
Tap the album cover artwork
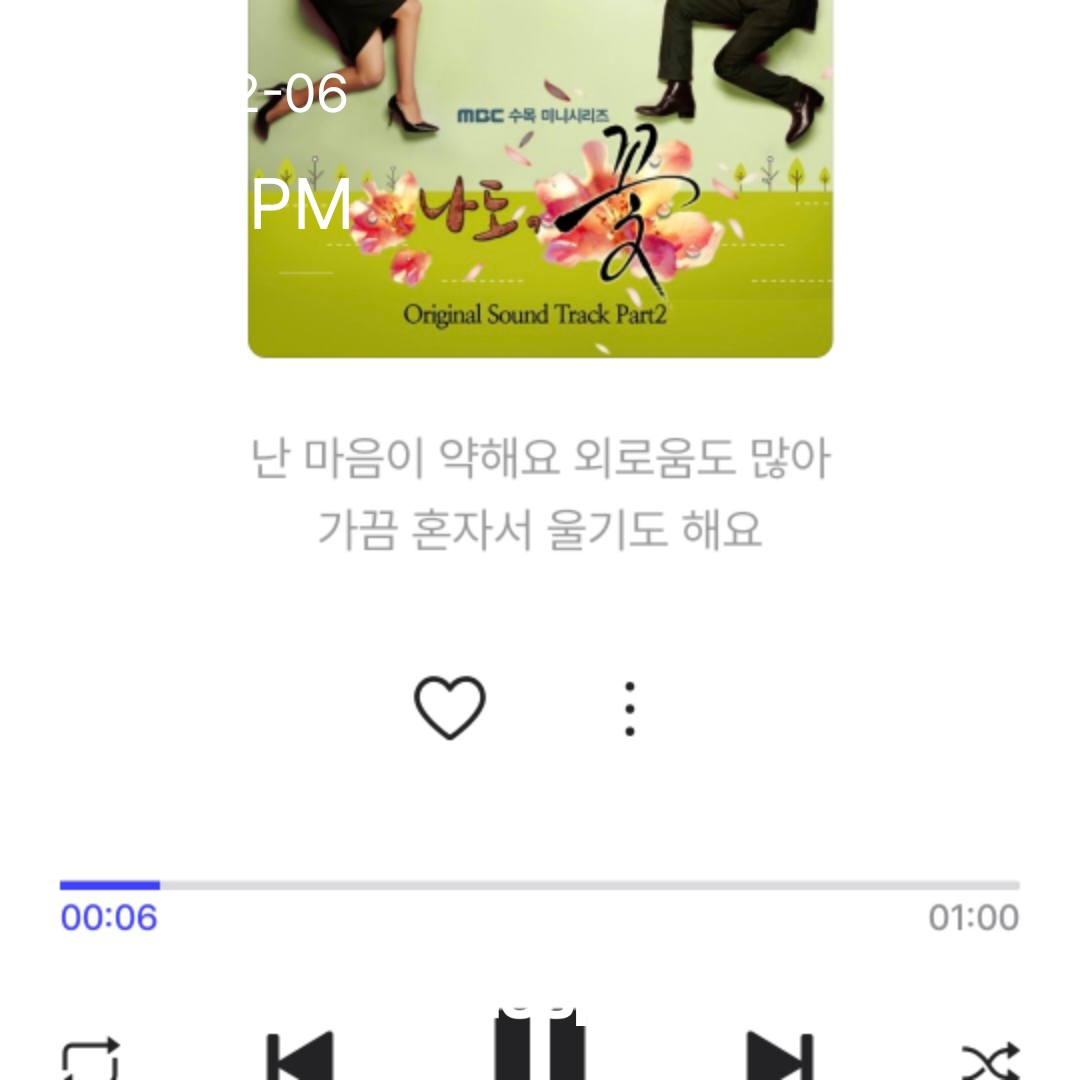[540, 180]
